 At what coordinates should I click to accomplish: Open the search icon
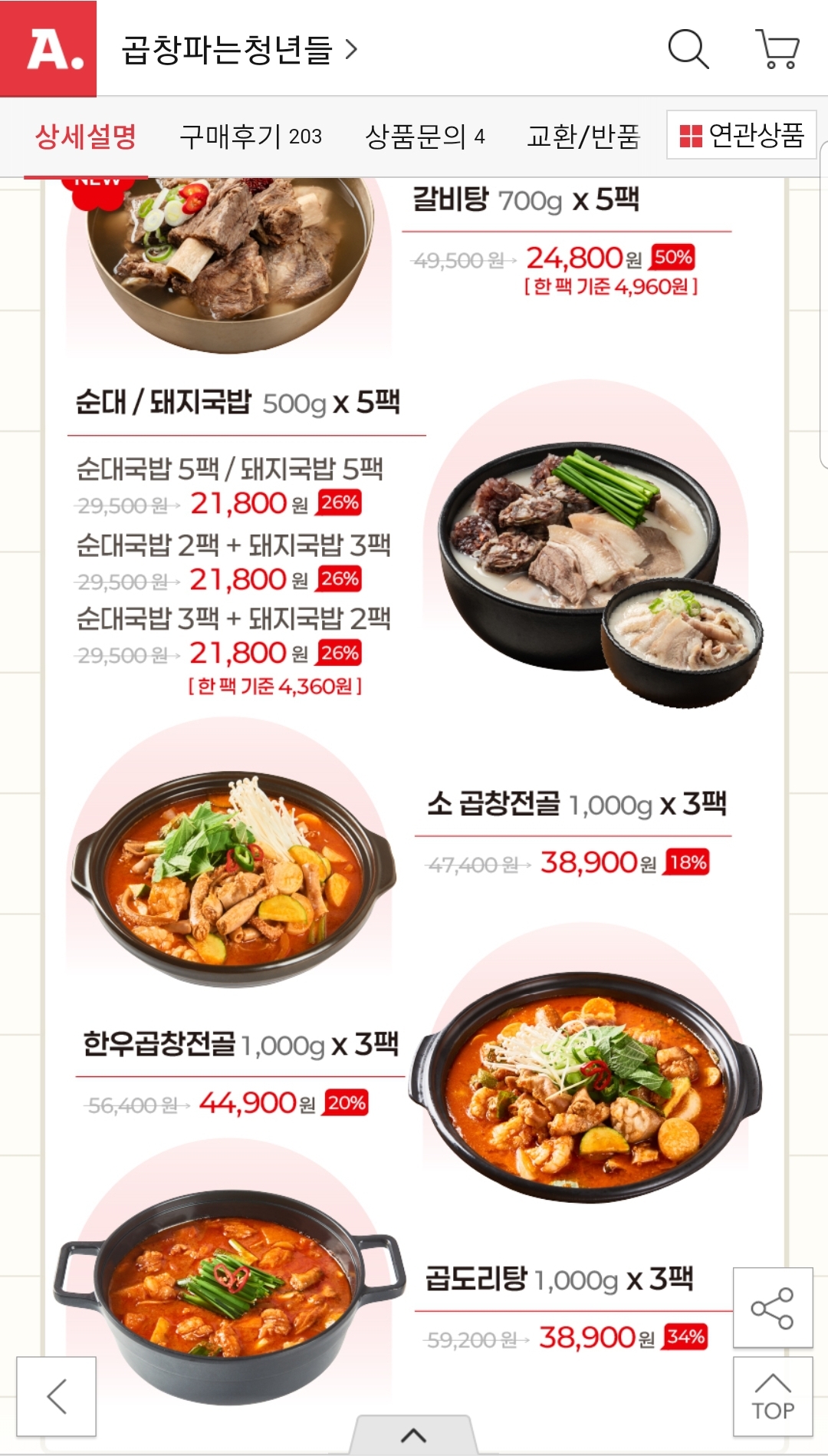[688, 49]
